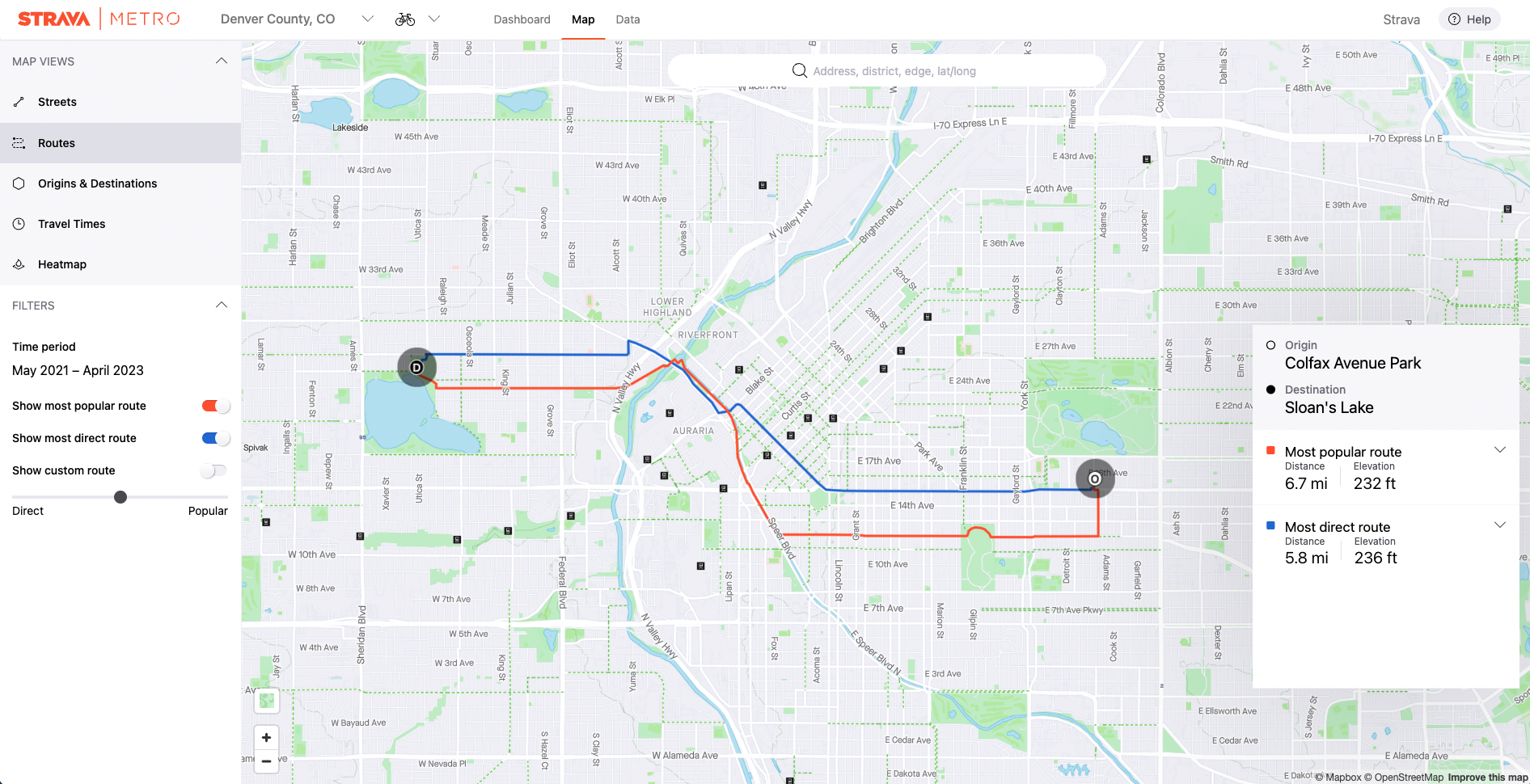Switch to the Dashboard tab
The image size is (1530, 784).
point(522,19)
